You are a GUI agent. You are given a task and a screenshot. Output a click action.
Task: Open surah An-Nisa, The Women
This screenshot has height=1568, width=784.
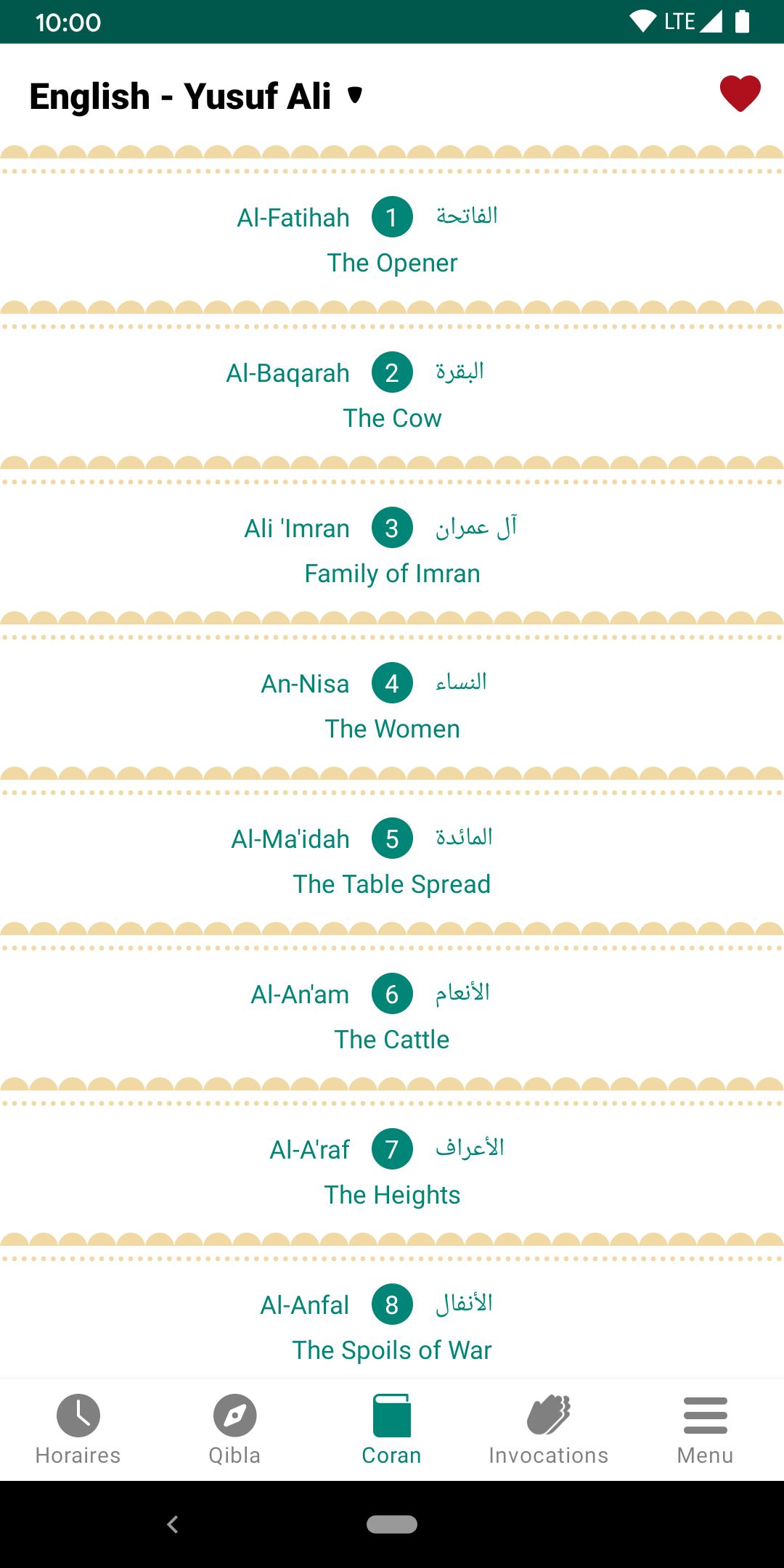pos(392,703)
